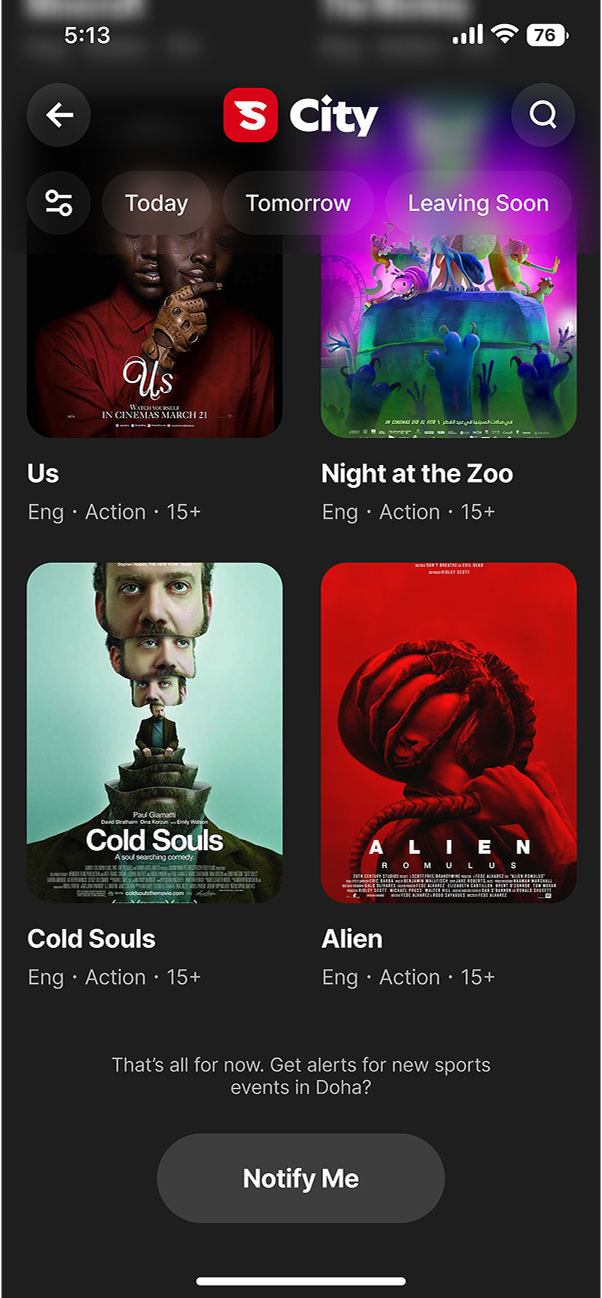This screenshot has height=1298, width=602.
Task: Filter by Tomorrow
Action: (x=298, y=203)
